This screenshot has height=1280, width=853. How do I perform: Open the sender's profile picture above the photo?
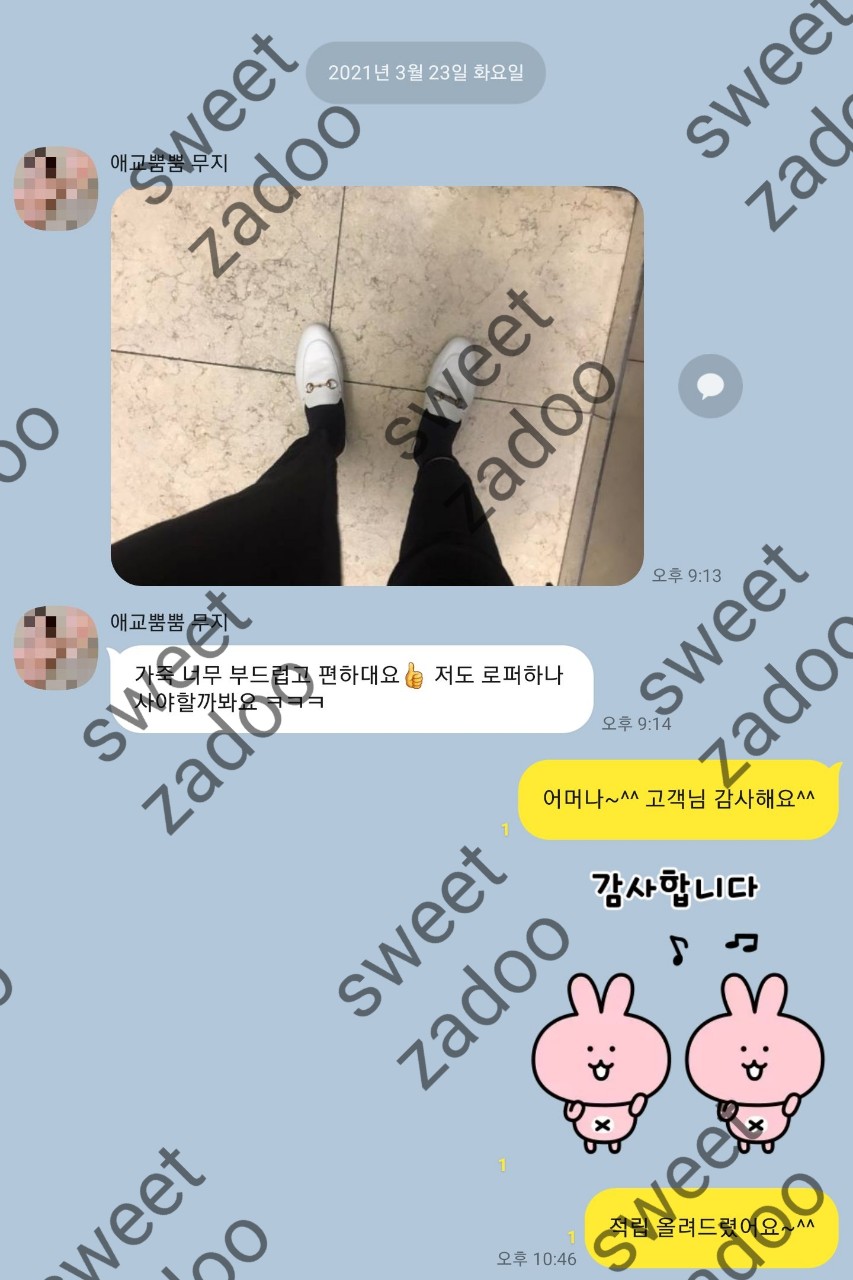pyautogui.click(x=56, y=188)
